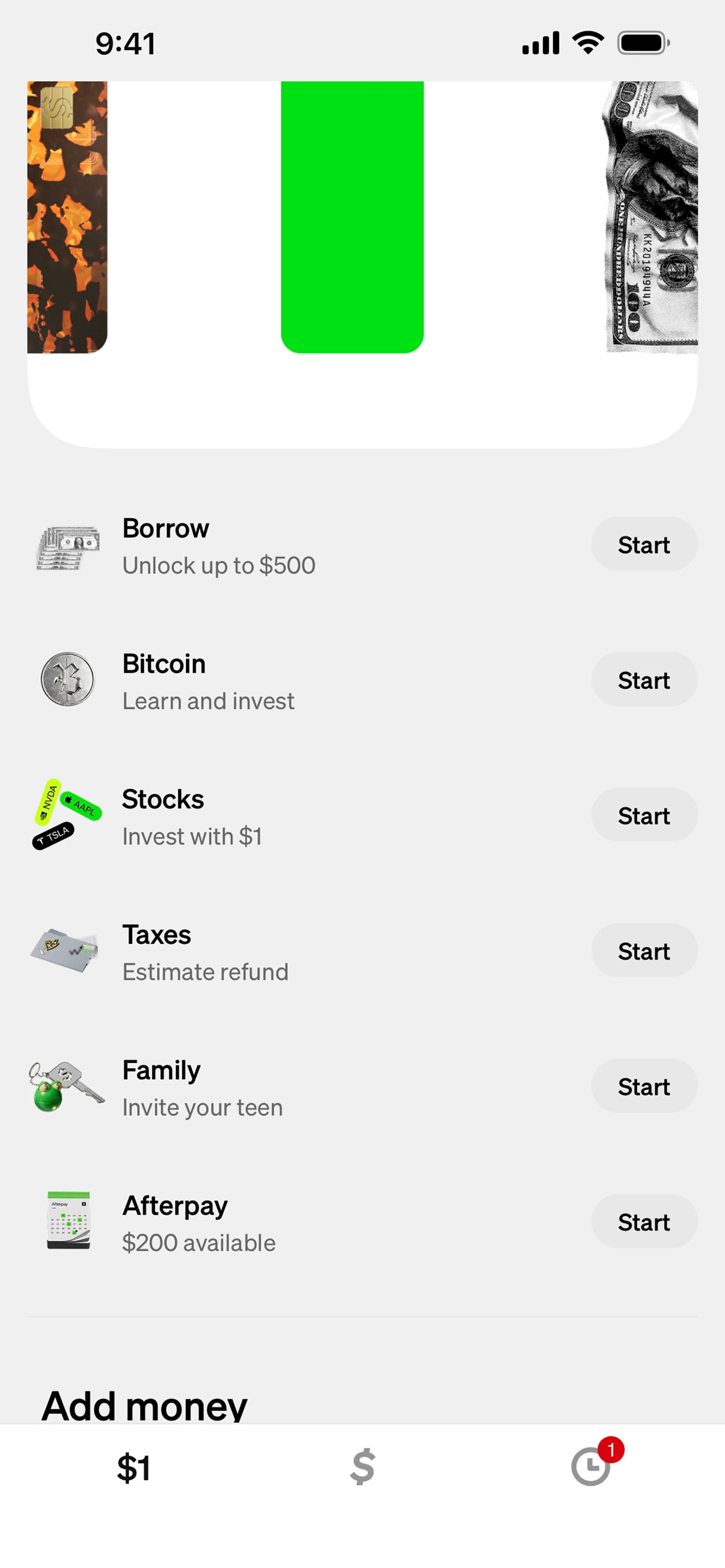This screenshot has height=1568, width=725.
Task: Begin investing in Stocks
Action: click(643, 815)
